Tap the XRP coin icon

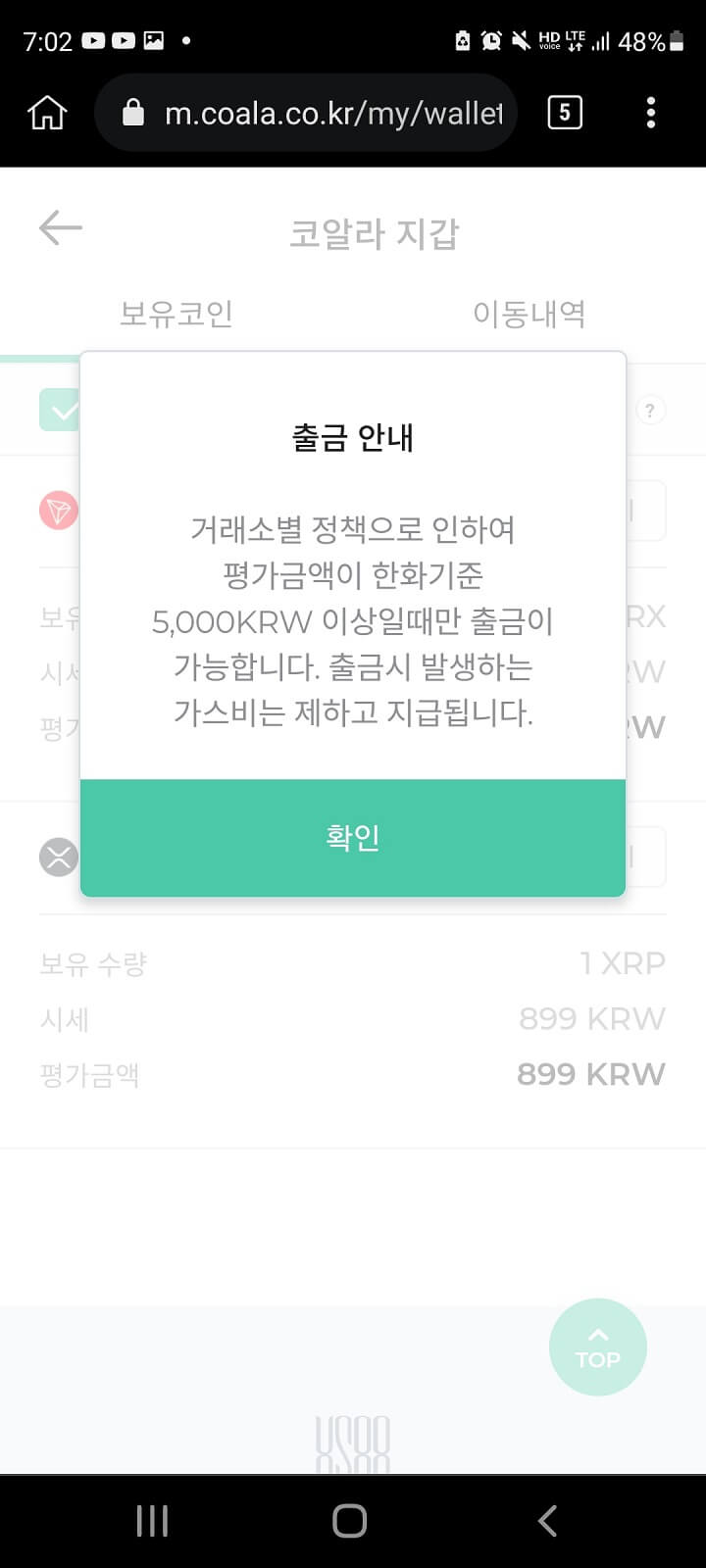pos(58,856)
